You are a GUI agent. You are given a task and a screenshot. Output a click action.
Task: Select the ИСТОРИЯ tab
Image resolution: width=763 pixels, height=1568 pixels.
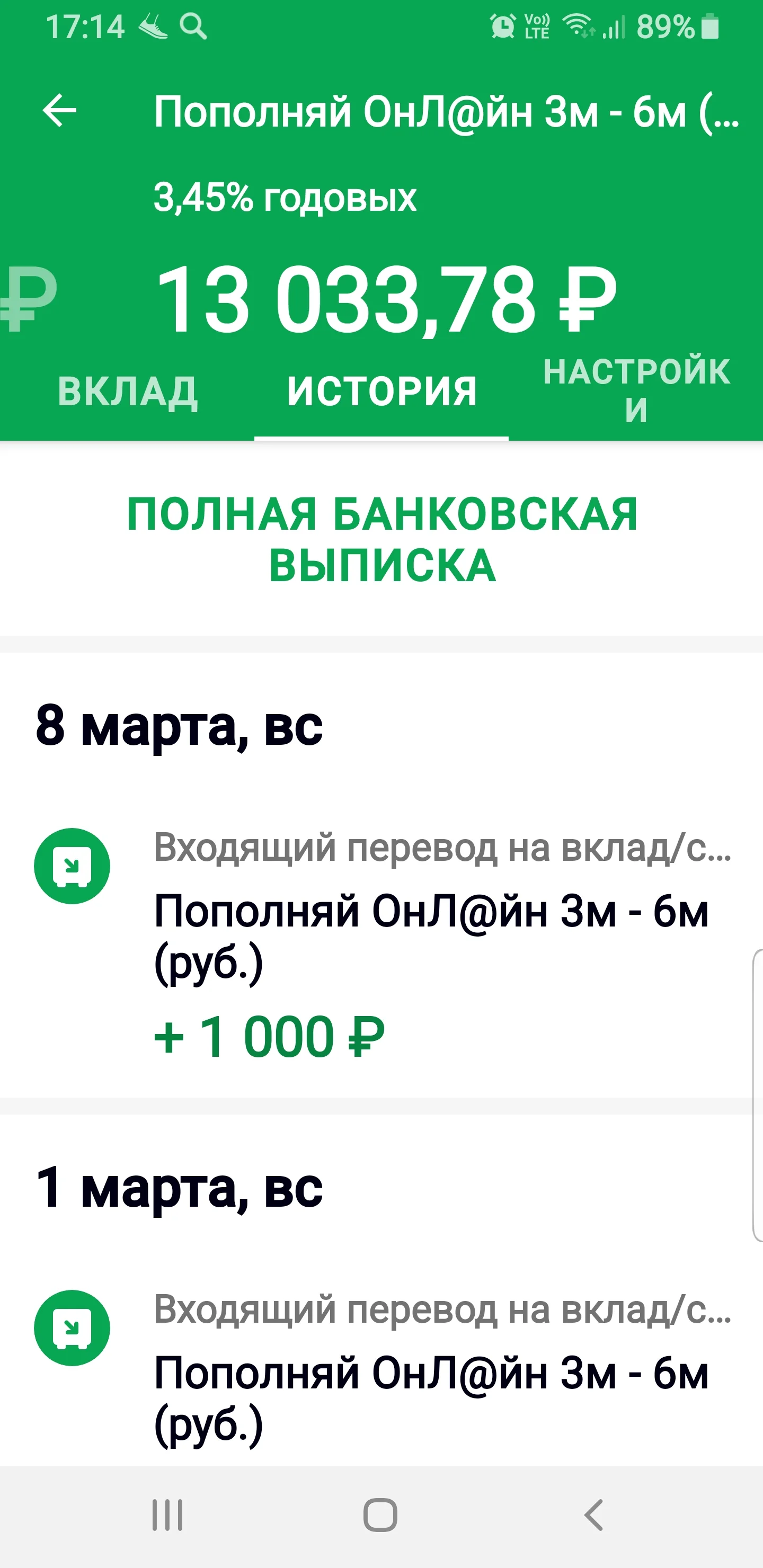[x=382, y=391]
